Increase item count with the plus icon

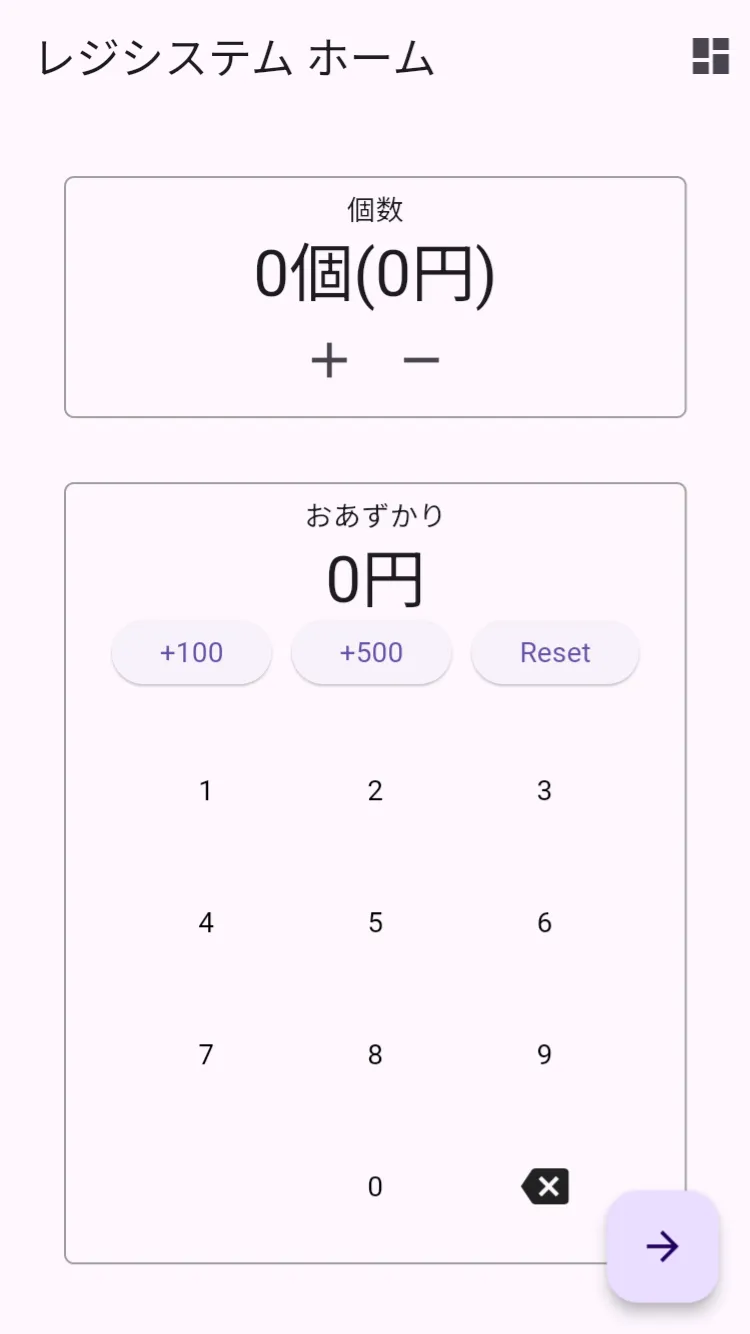pyautogui.click(x=329, y=360)
